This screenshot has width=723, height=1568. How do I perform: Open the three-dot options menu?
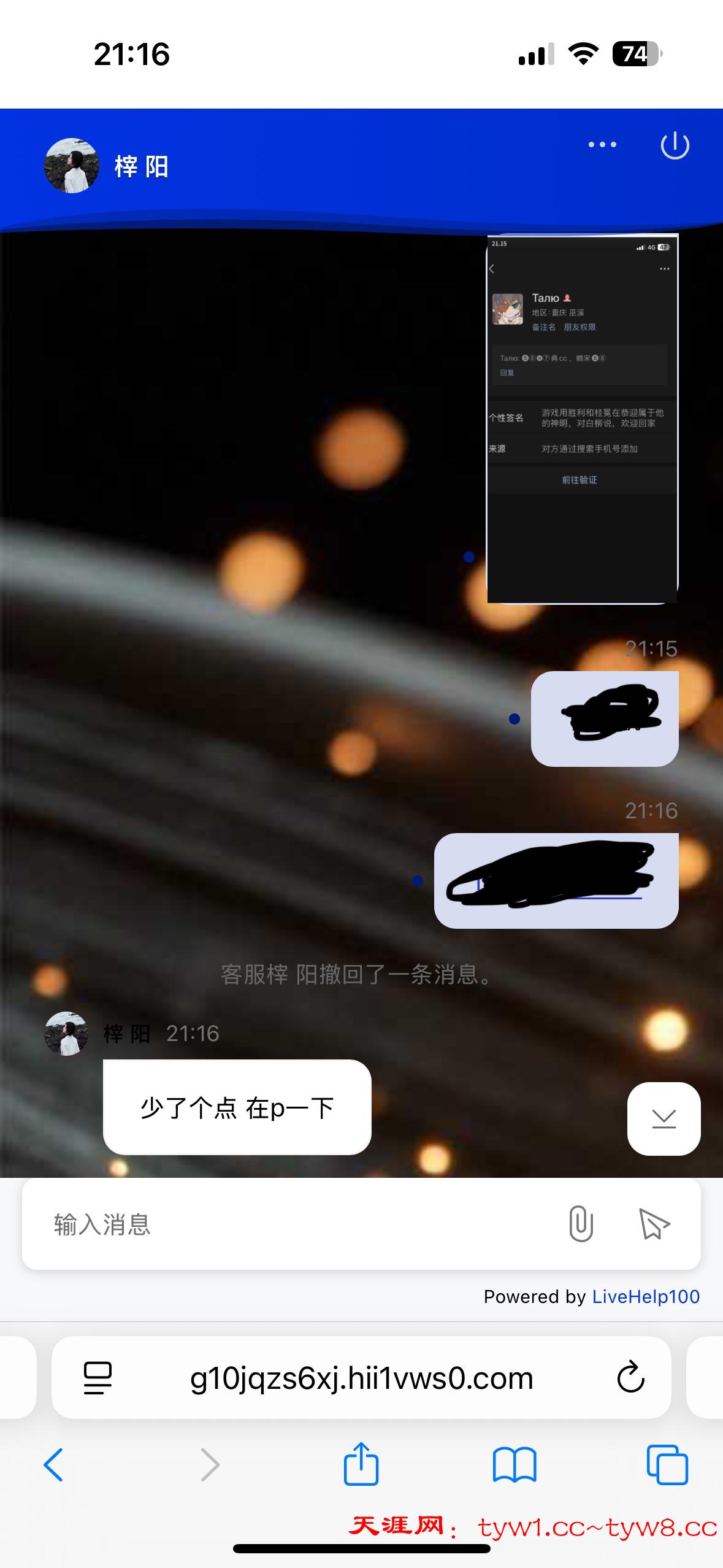(x=602, y=145)
